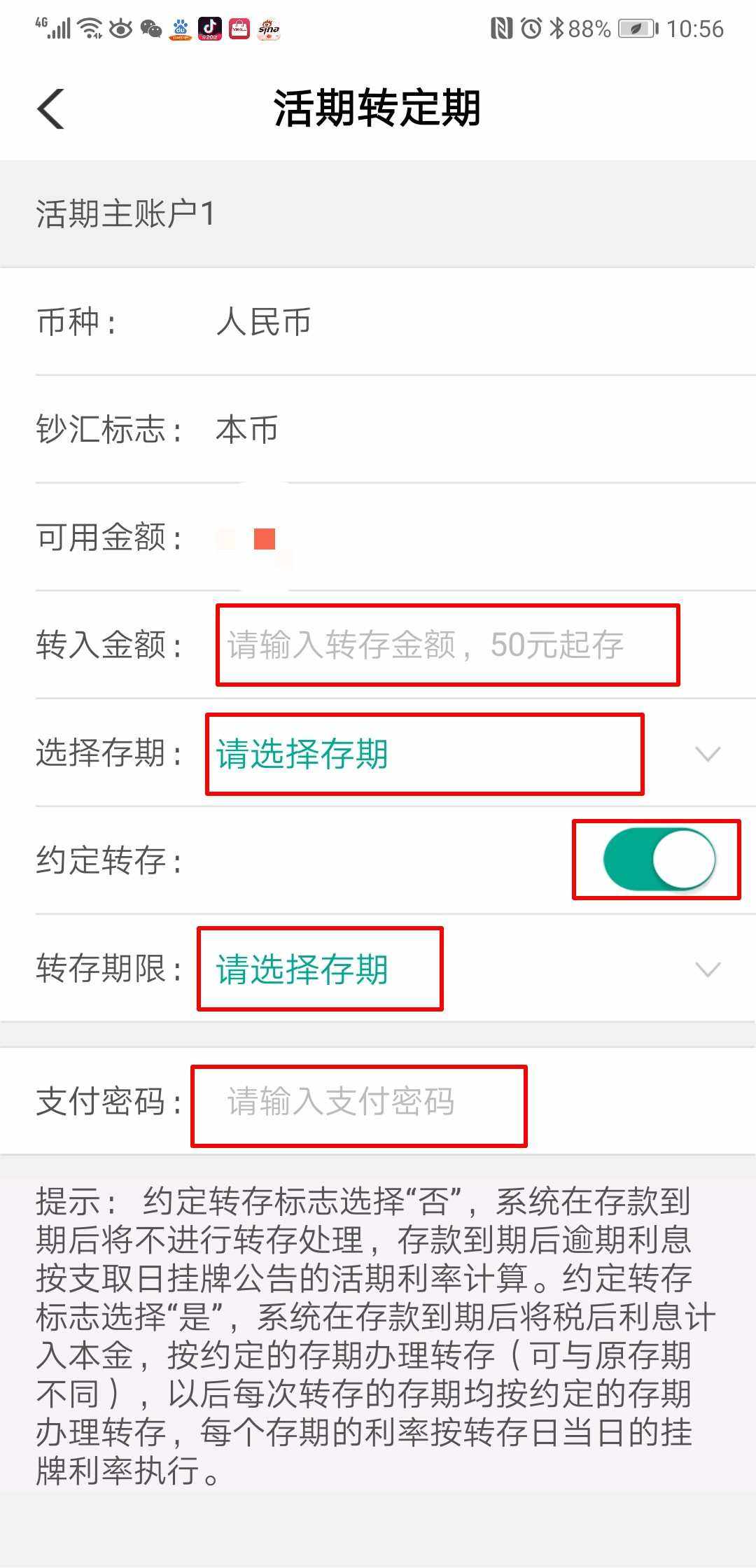This screenshot has width=756, height=1568.
Task: Tap the eye comfort mode status icon
Action: pos(120,29)
